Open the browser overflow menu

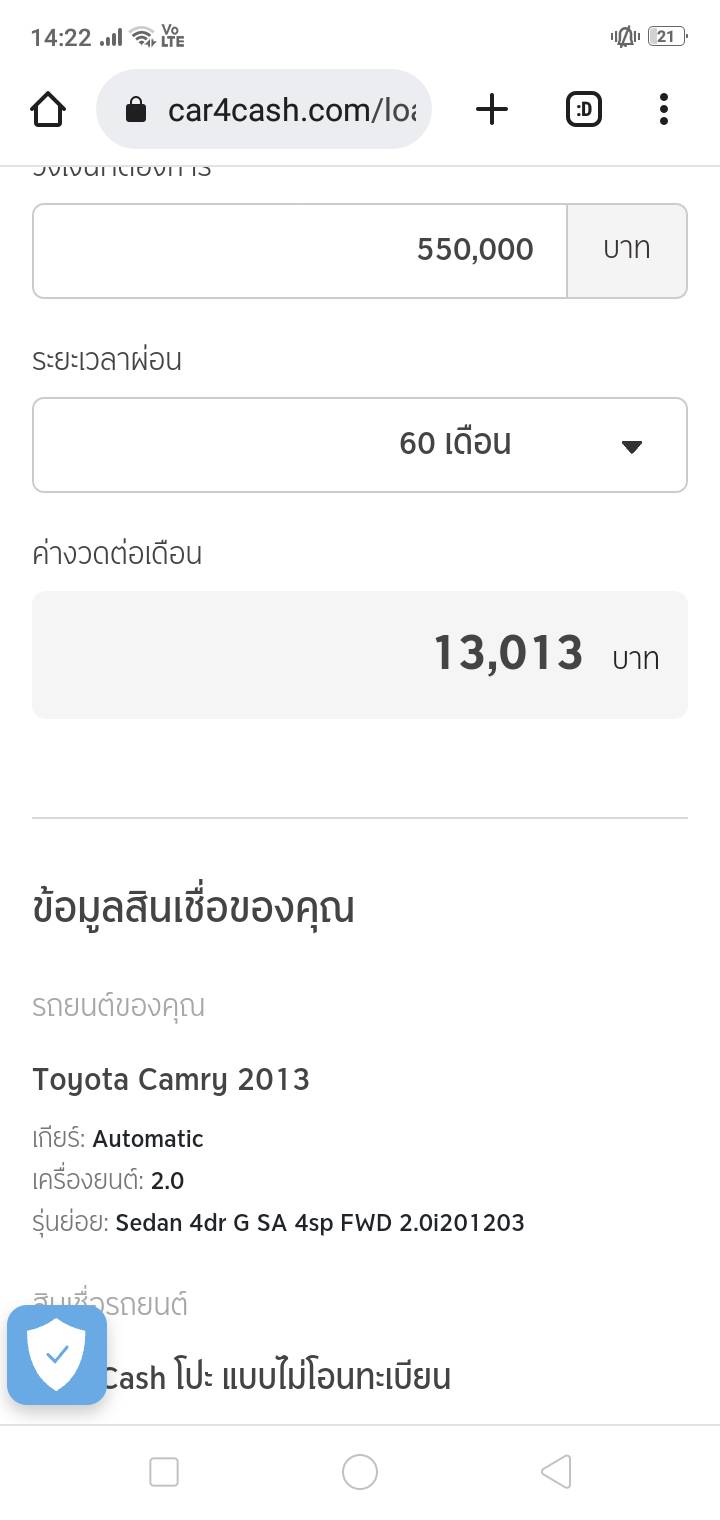tap(663, 109)
